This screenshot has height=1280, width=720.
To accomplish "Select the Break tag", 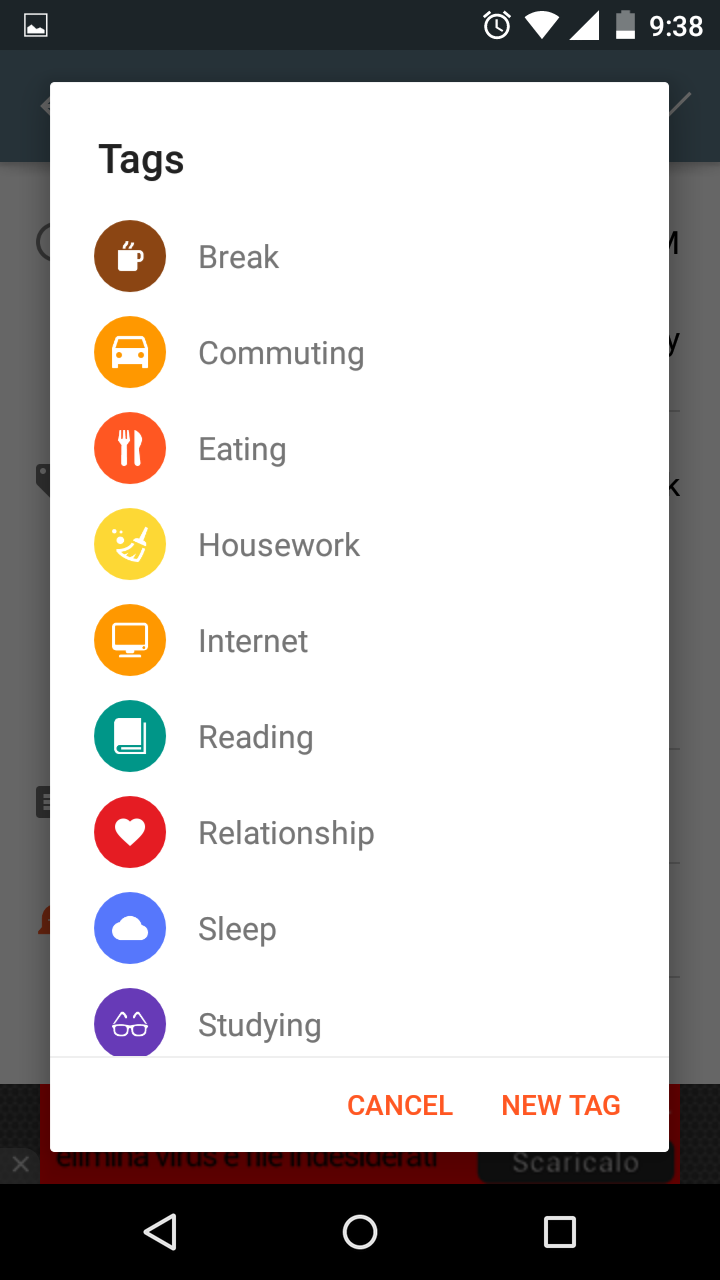I will [359, 257].
